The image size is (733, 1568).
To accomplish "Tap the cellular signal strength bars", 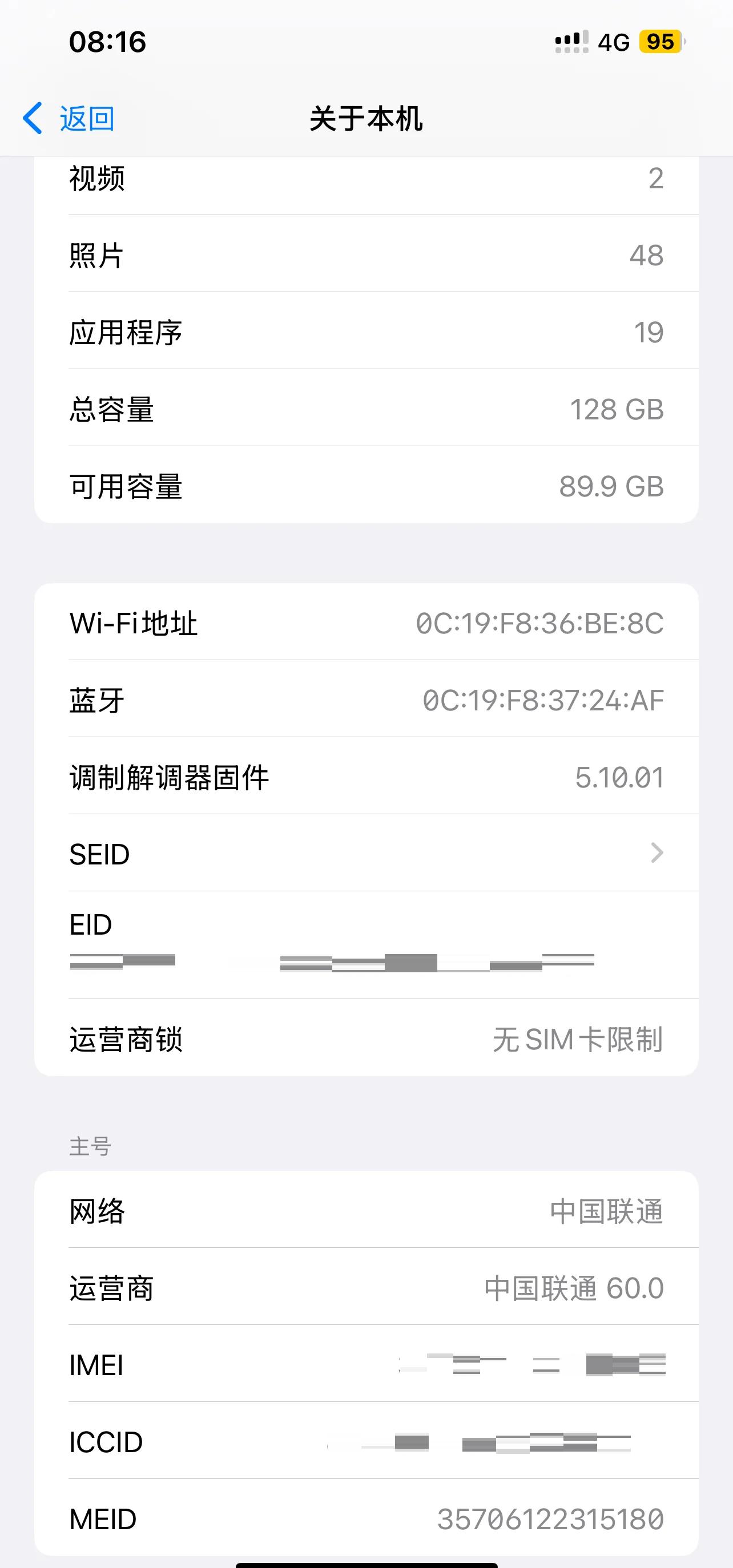I will pyautogui.click(x=569, y=42).
